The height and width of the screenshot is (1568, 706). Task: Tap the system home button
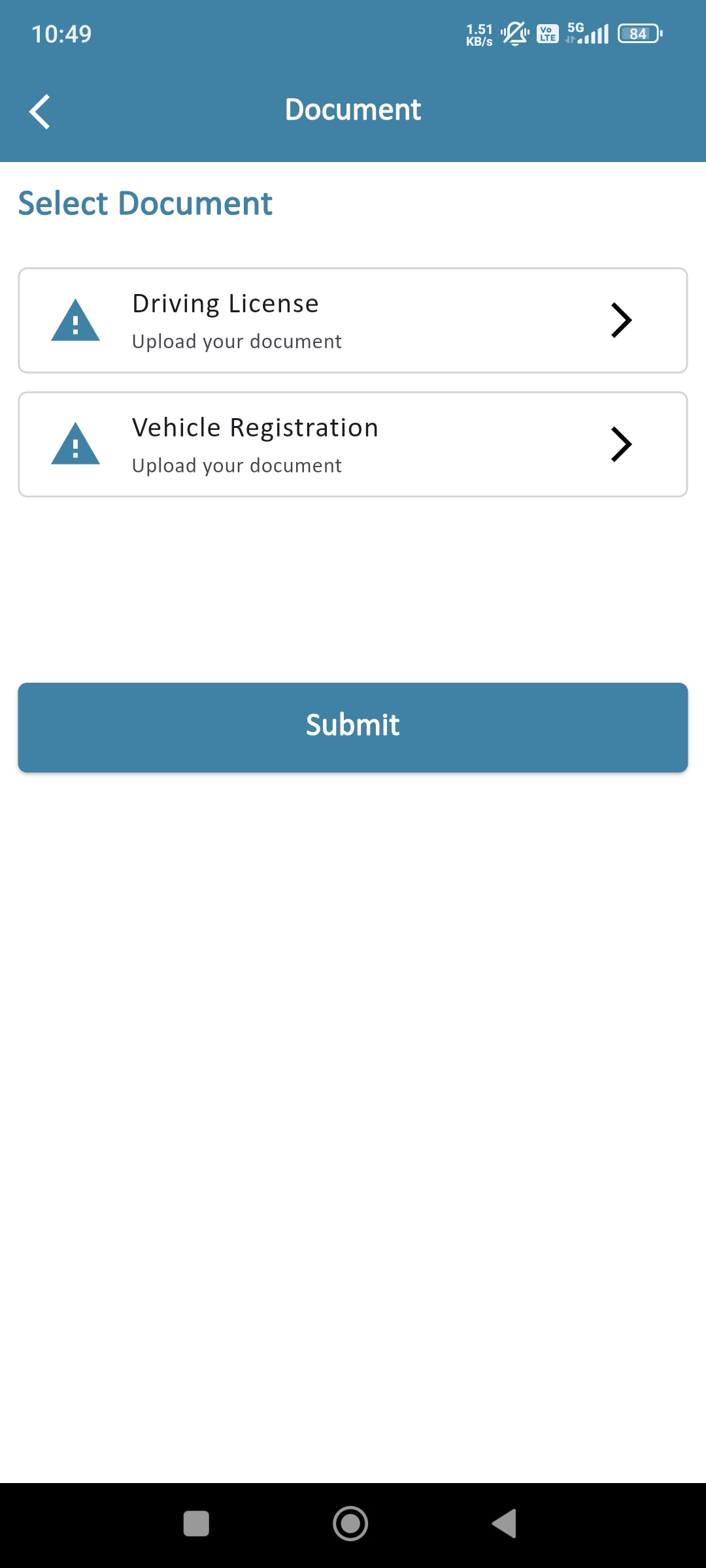tap(350, 1524)
